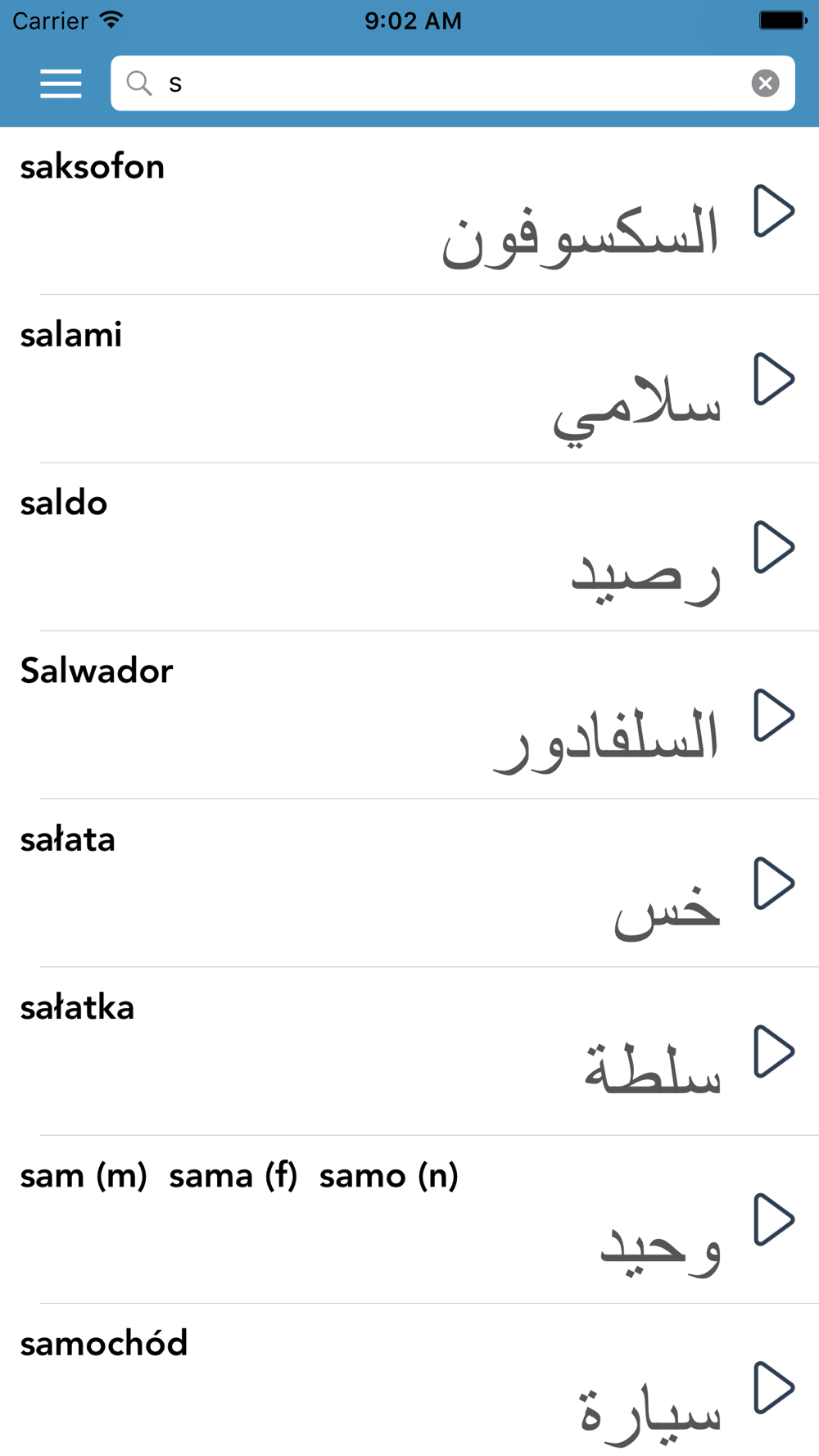Tap the search field containing 's'
Screen dimensions: 819x1456
453,84
